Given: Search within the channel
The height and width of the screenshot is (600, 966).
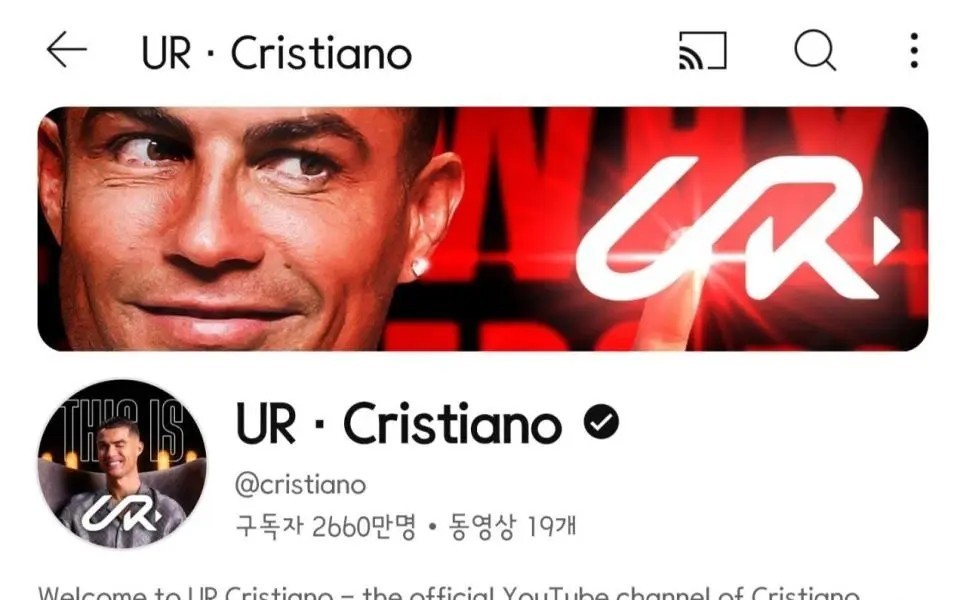Looking at the screenshot, I should pyautogui.click(x=815, y=50).
